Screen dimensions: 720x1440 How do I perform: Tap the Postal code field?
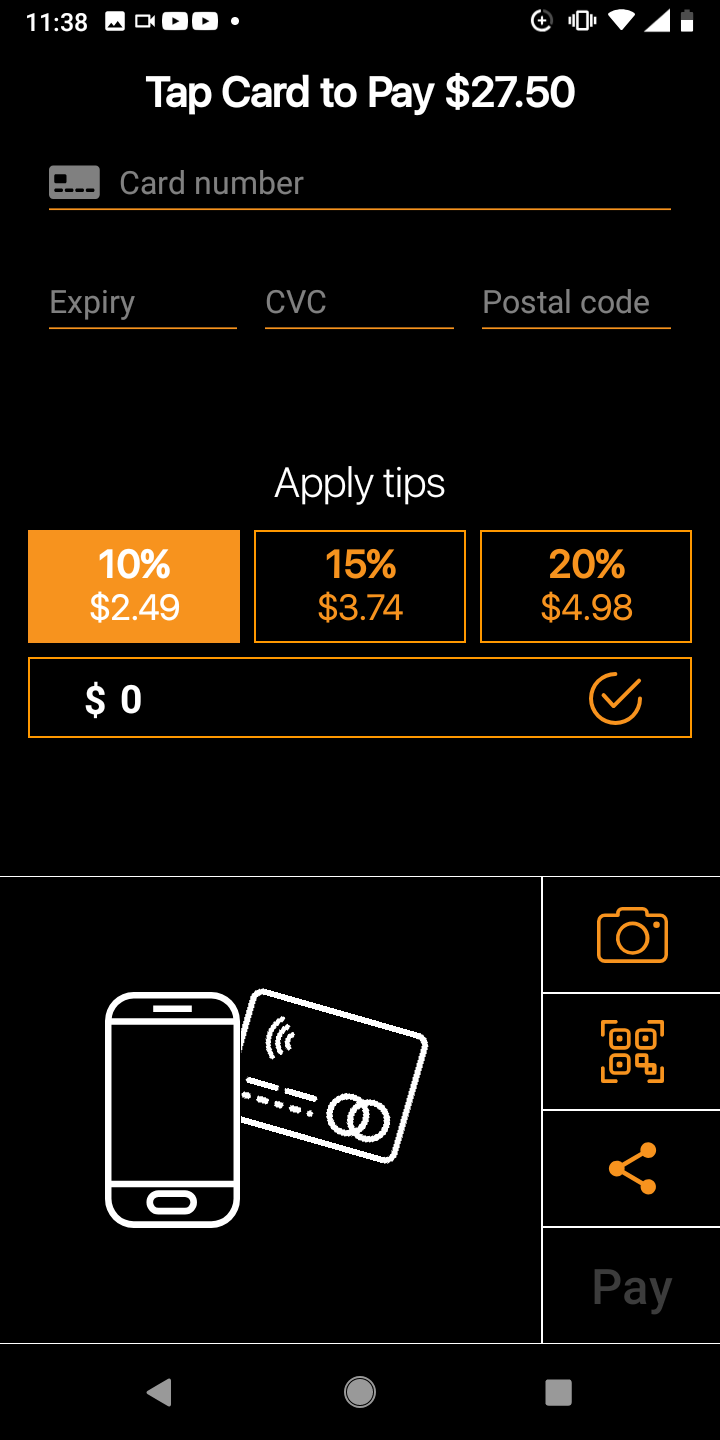(576, 302)
